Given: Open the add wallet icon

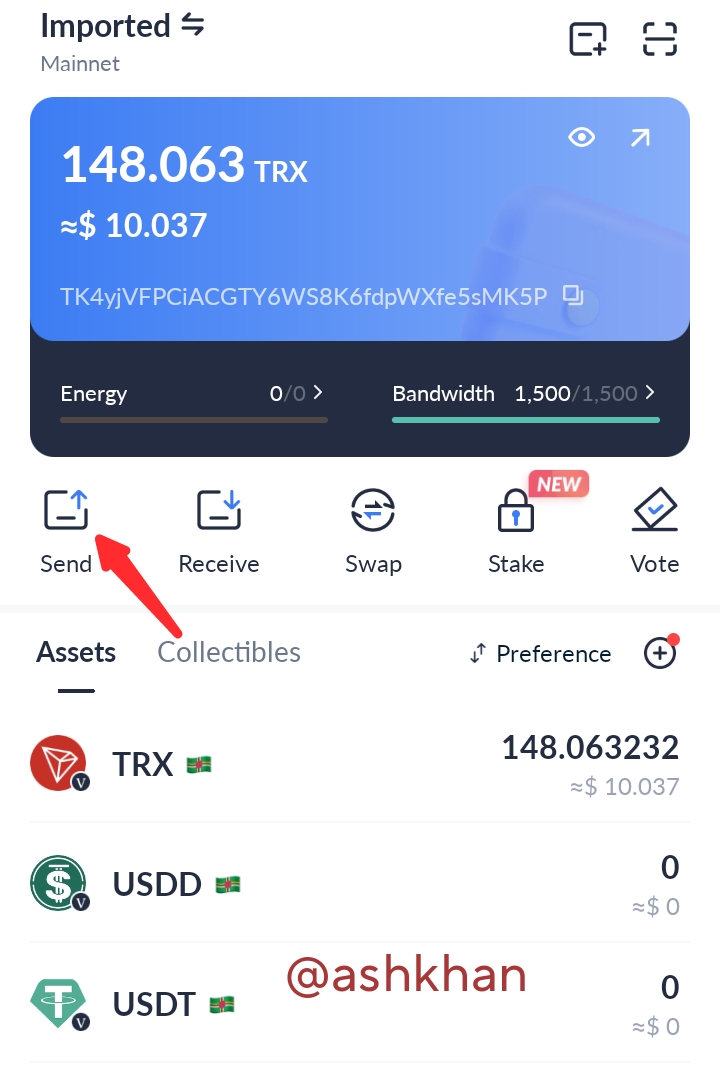Looking at the screenshot, I should pos(588,39).
